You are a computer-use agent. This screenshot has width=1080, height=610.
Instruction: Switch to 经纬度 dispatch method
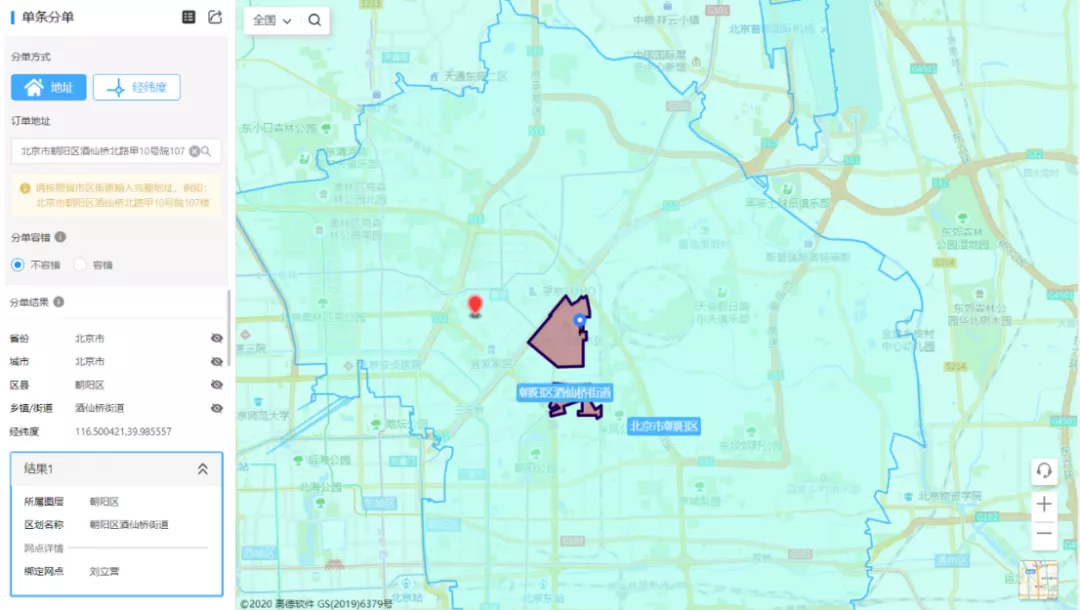(137, 88)
